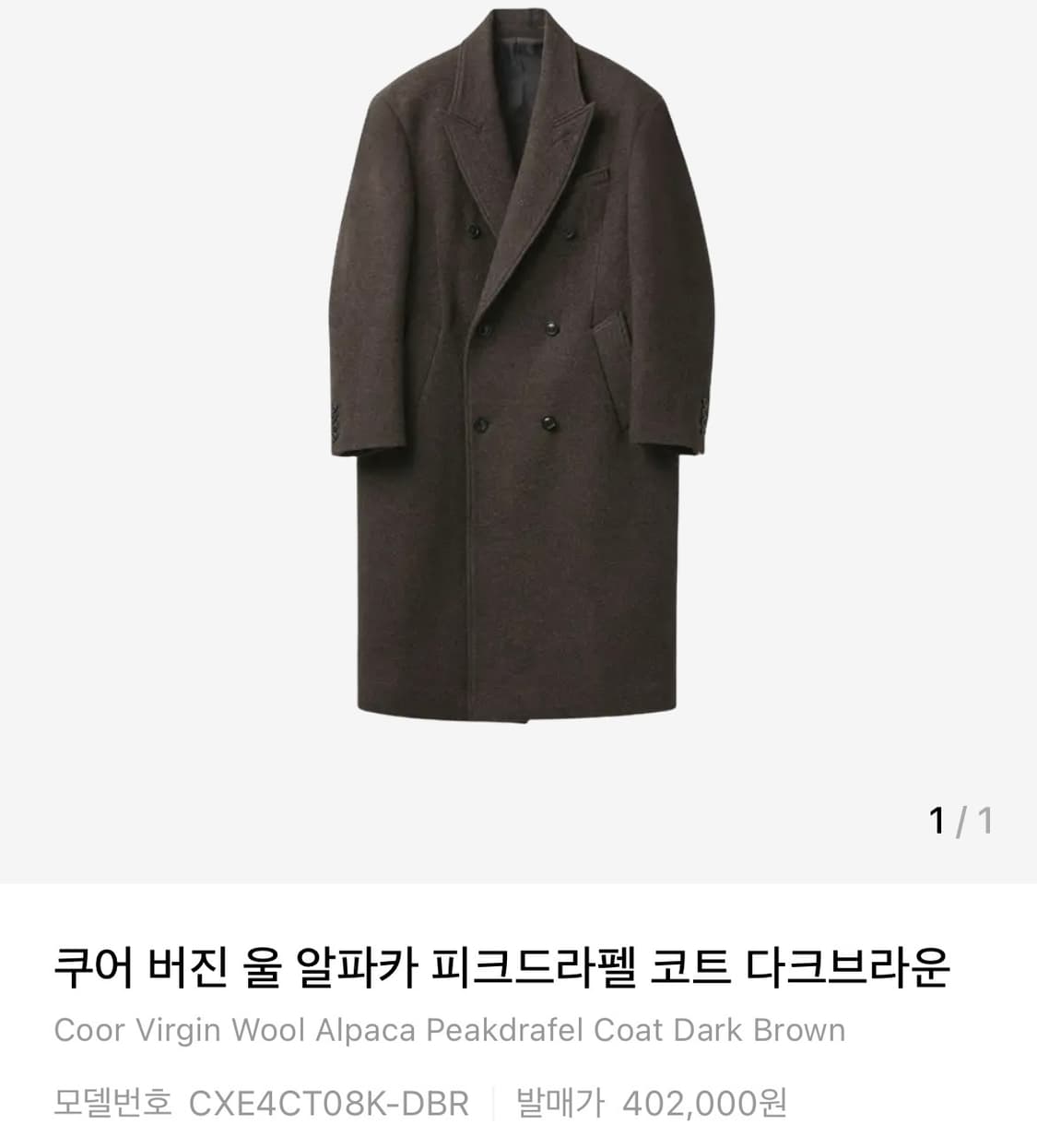This screenshot has width=1037, height=1148.
Task: Click the number 1 in the page counter
Action: coord(938,819)
